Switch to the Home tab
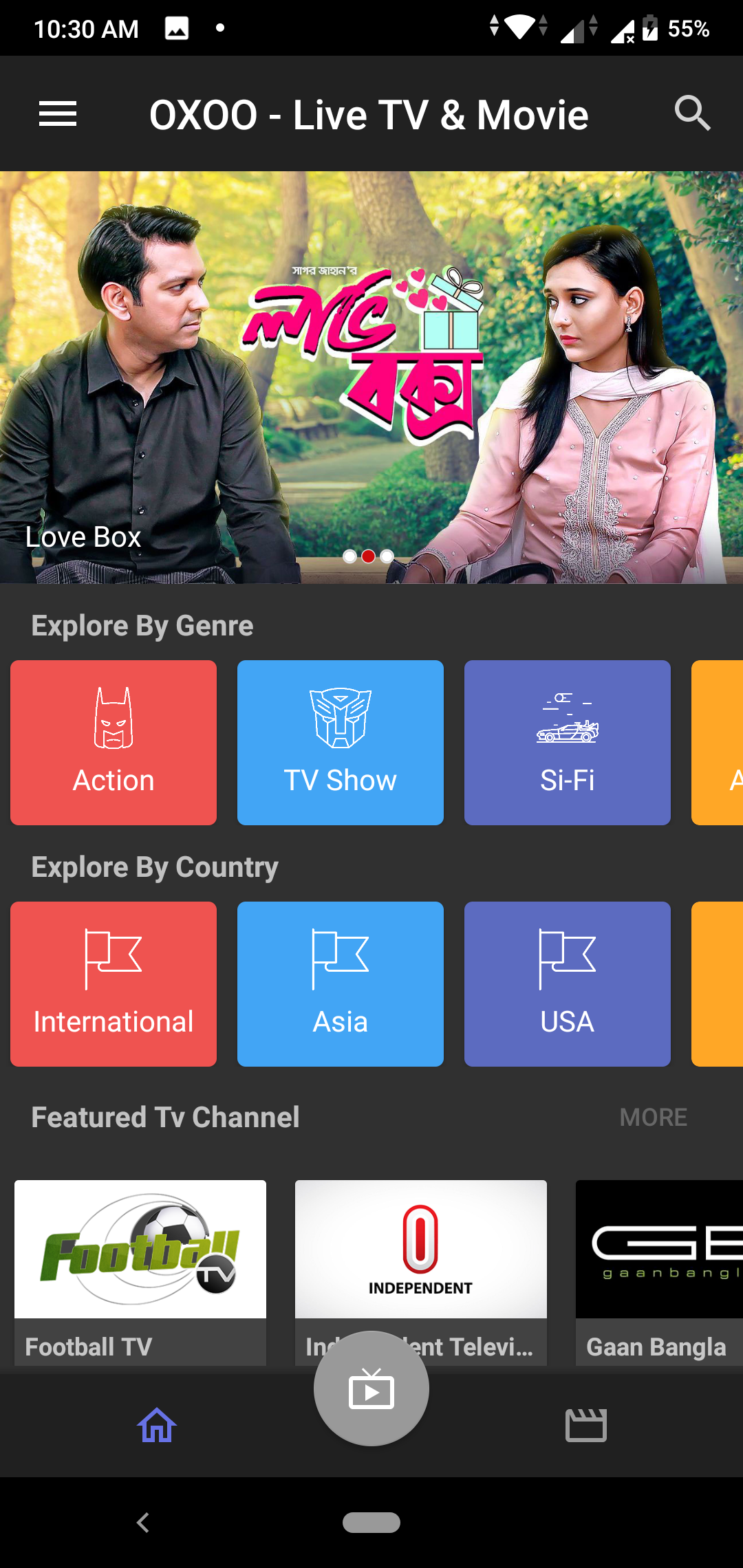Viewport: 743px width, 1568px height. click(x=157, y=1425)
